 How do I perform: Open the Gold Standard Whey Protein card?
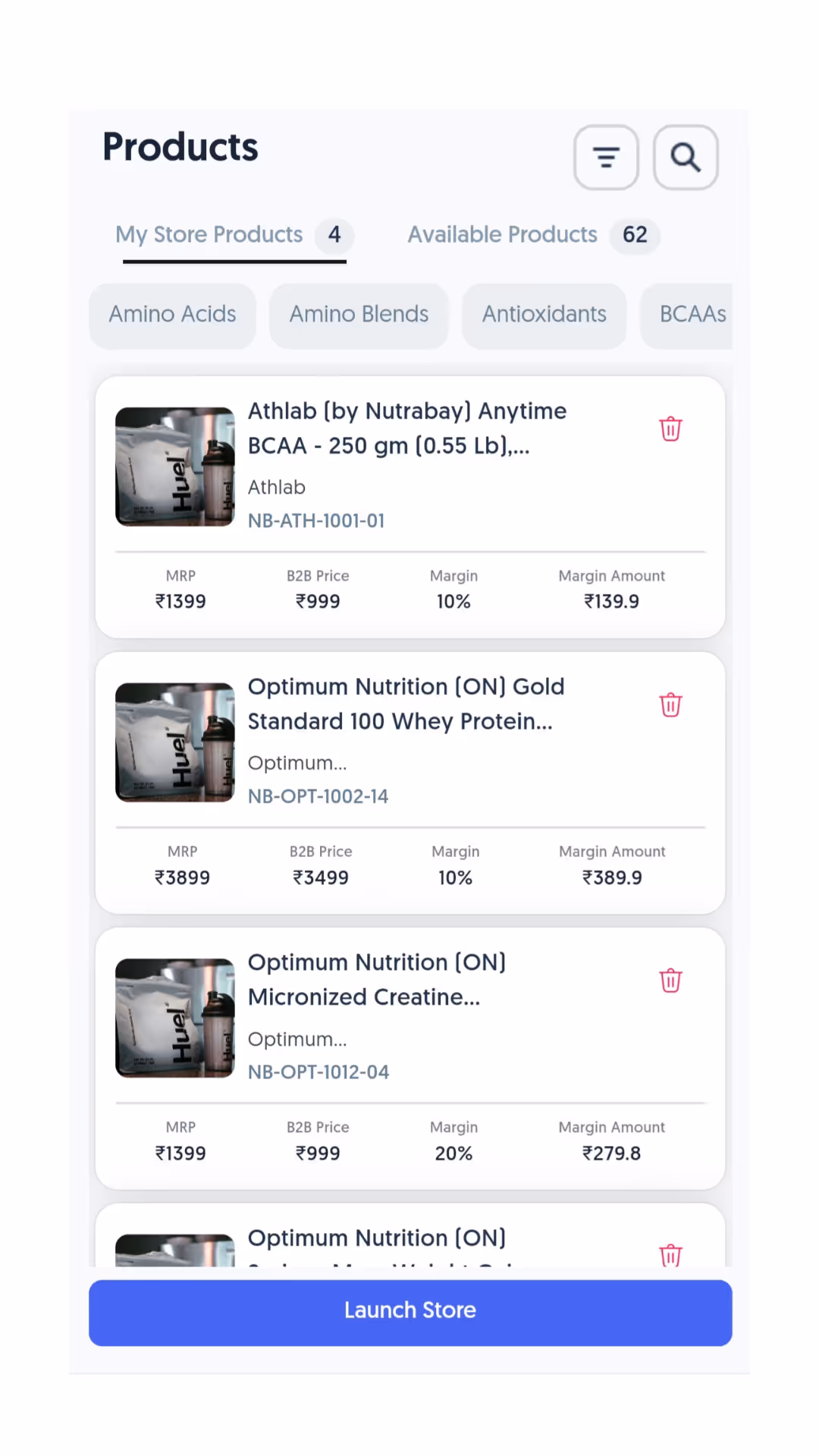[410, 783]
